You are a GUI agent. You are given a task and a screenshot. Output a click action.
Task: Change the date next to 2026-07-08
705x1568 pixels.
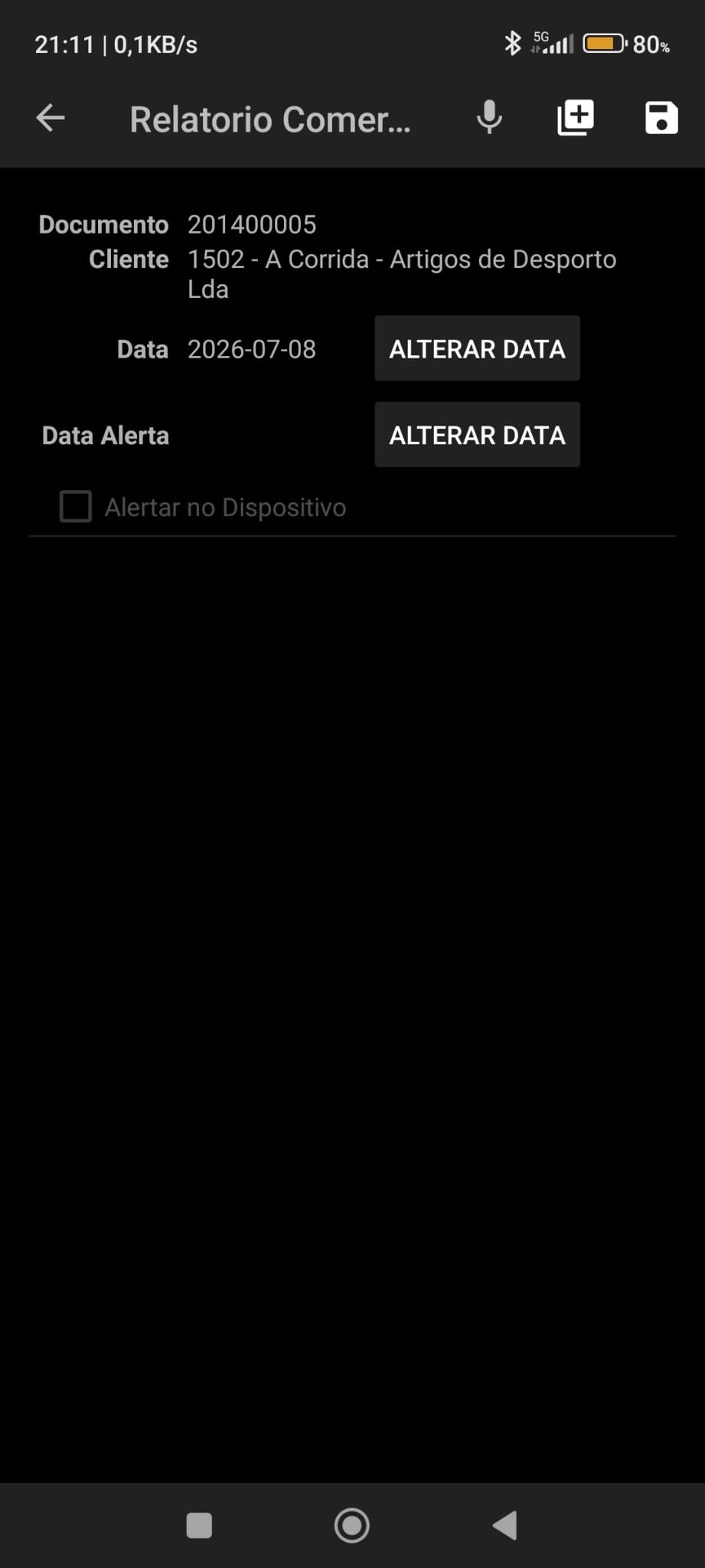click(x=477, y=348)
